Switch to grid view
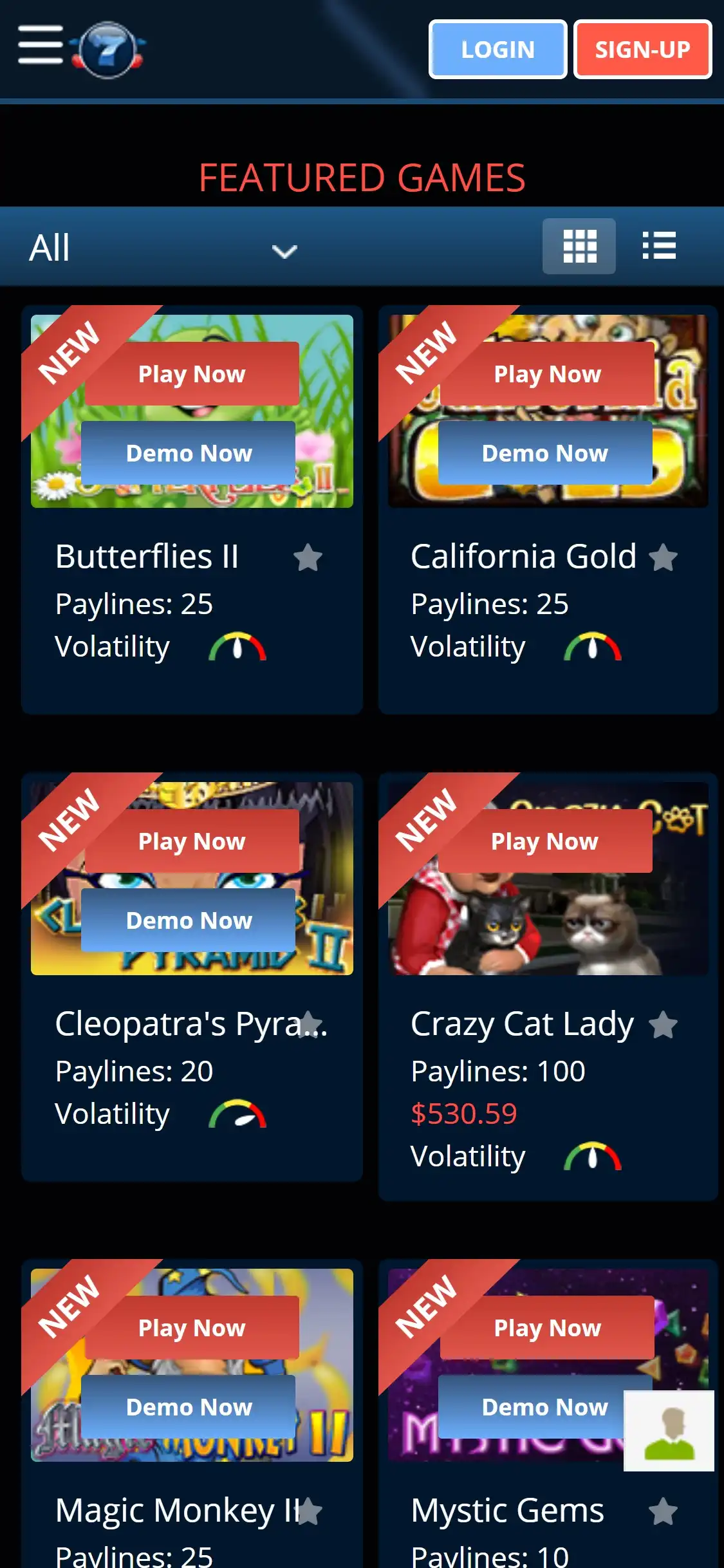The height and width of the screenshot is (1568, 724). click(579, 247)
